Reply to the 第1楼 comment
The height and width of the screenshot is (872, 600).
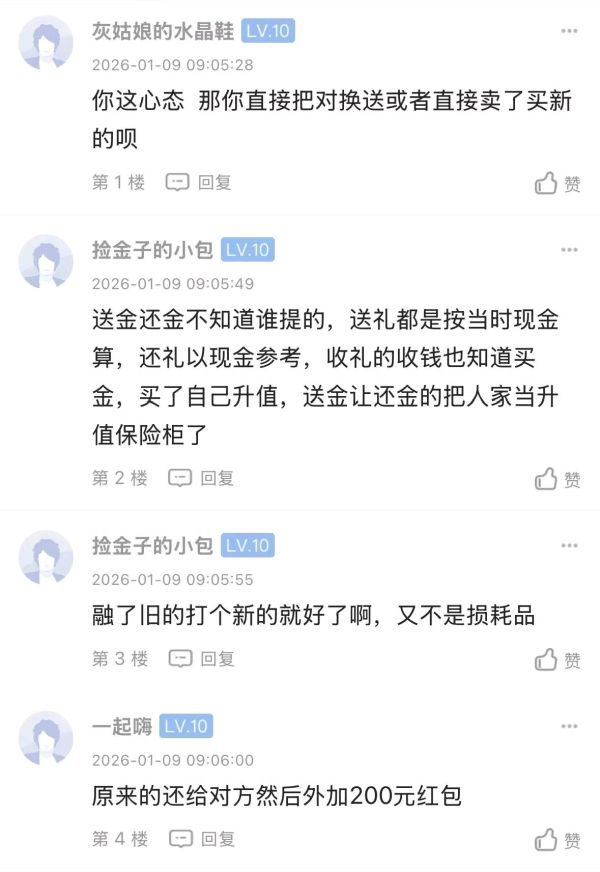199,182
